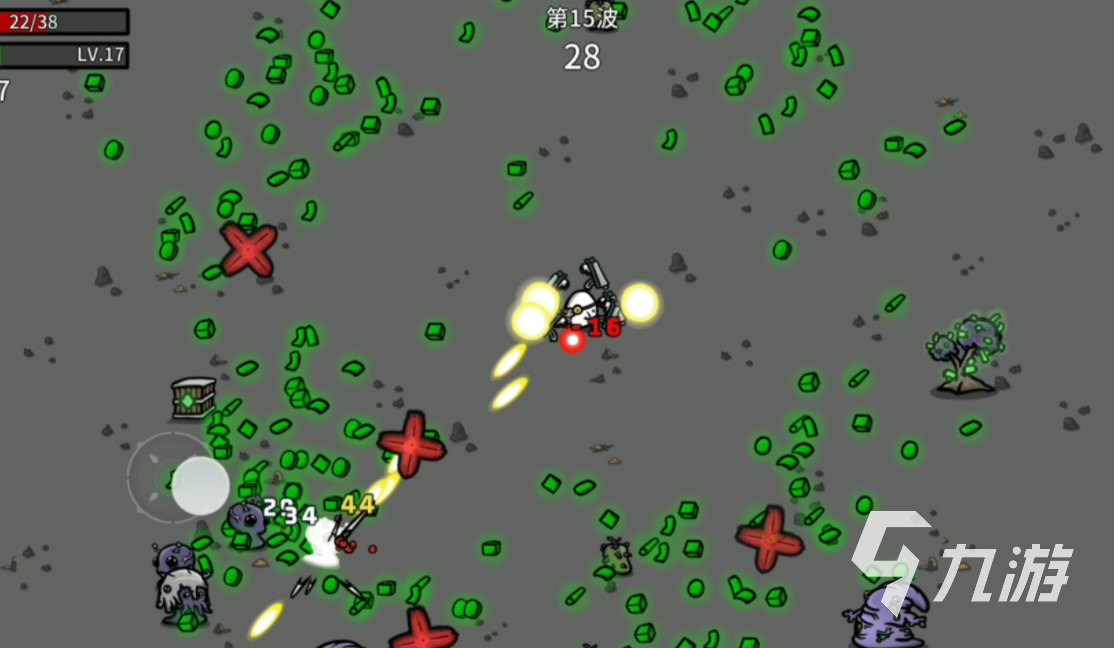Tap the virtual joystick knob
Viewport: 1114px width, 648px height.
(200, 486)
